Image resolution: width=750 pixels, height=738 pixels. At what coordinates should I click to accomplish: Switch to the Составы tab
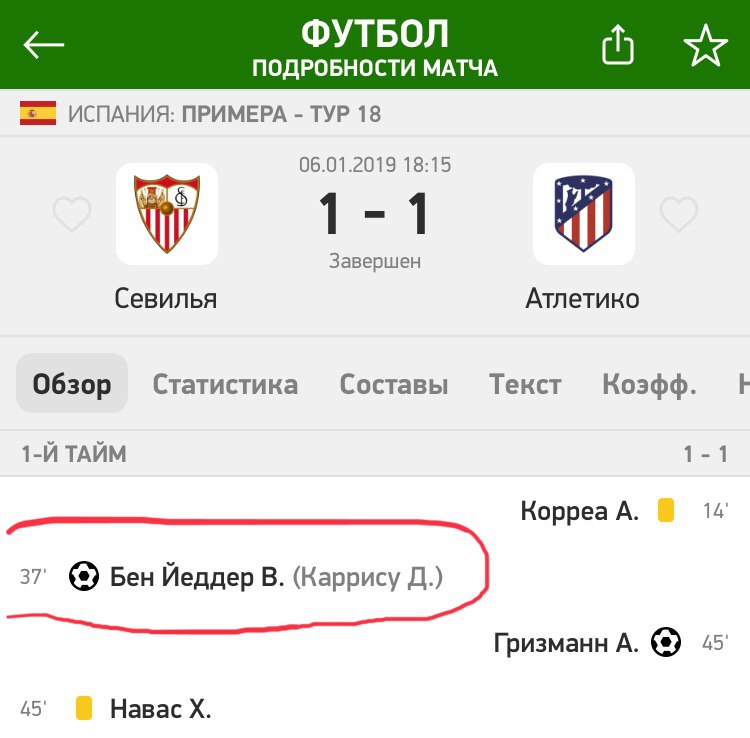(394, 385)
